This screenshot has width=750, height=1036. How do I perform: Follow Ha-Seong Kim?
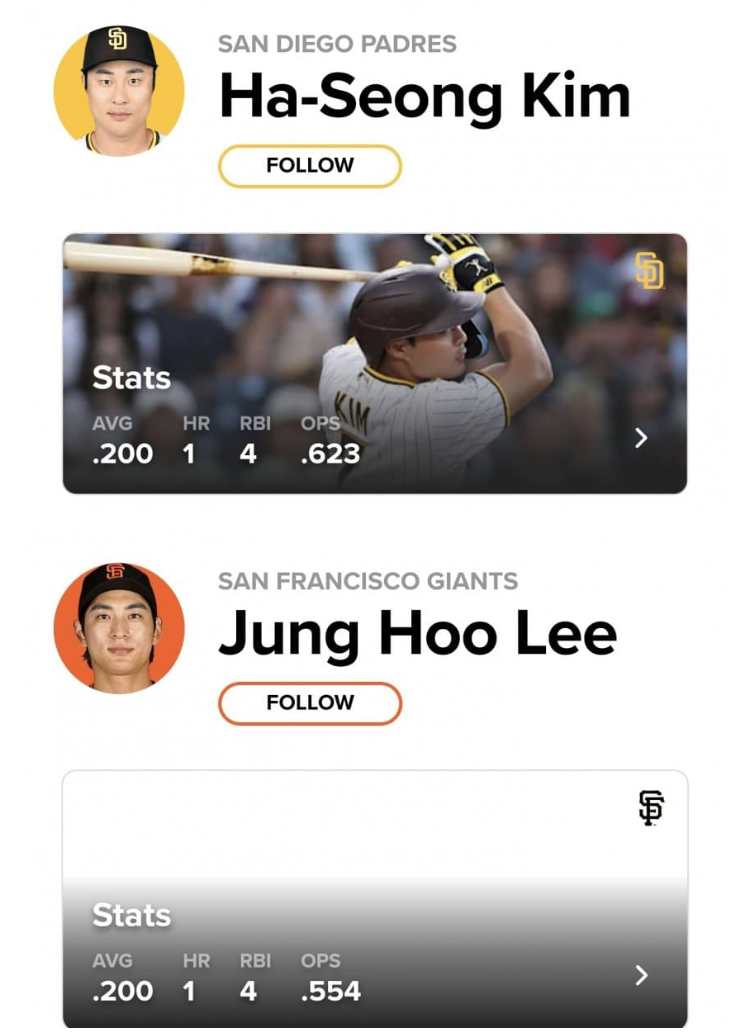(310, 166)
